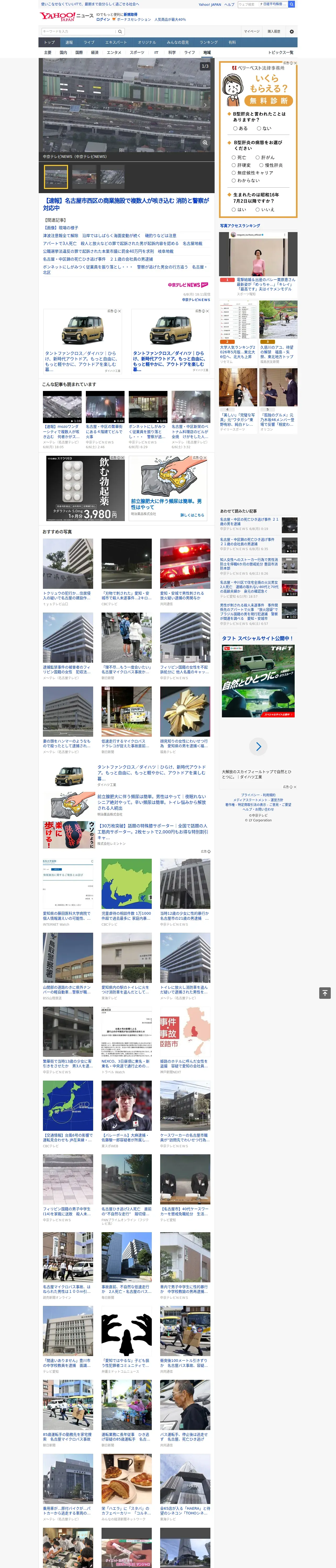Show next photo in the slideshow
This screenshot has height=1568, width=336.
[x=205, y=105]
